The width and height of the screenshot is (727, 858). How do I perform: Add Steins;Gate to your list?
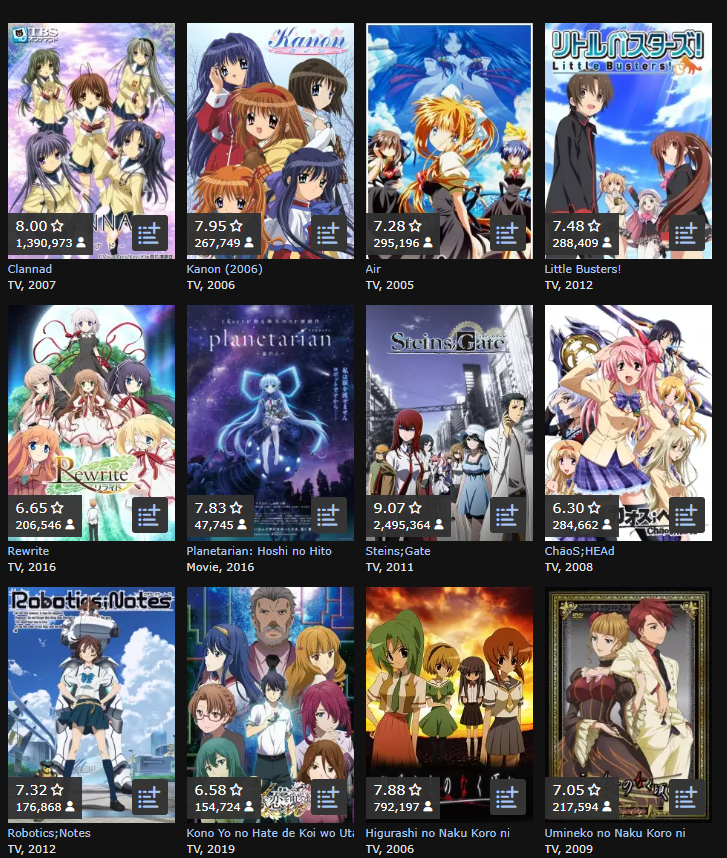[x=507, y=516]
